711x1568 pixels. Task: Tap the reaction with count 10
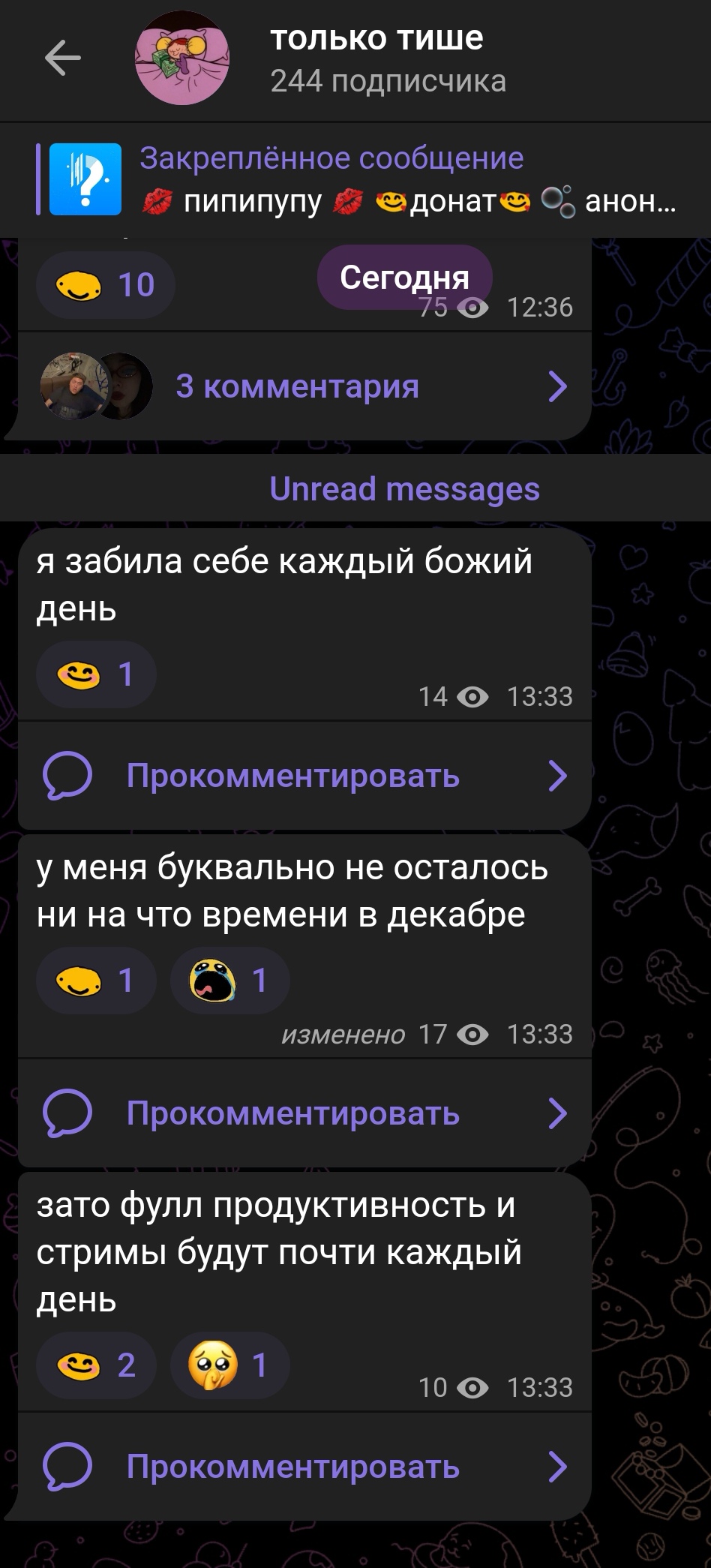106,285
